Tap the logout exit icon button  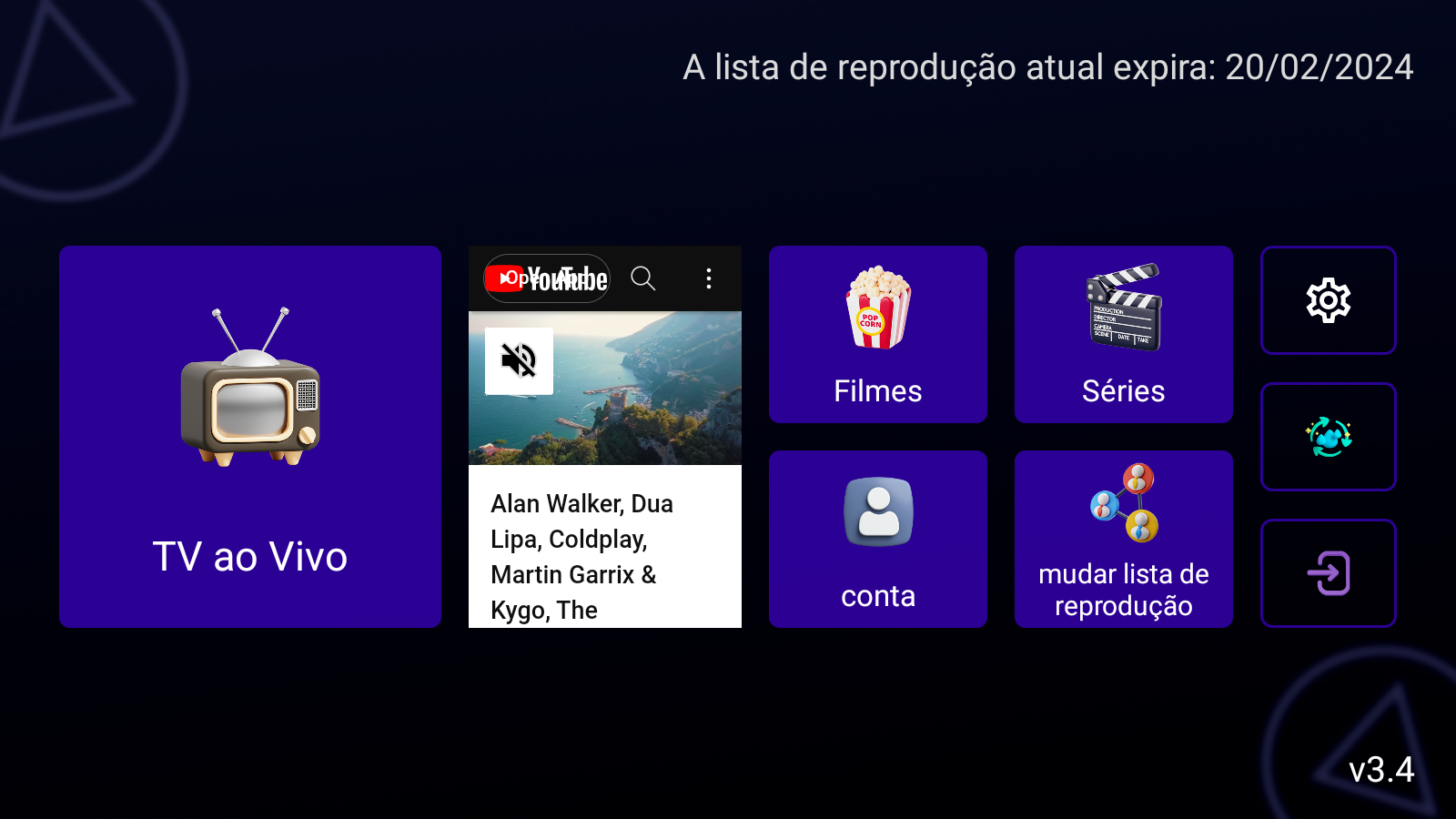point(1329,573)
